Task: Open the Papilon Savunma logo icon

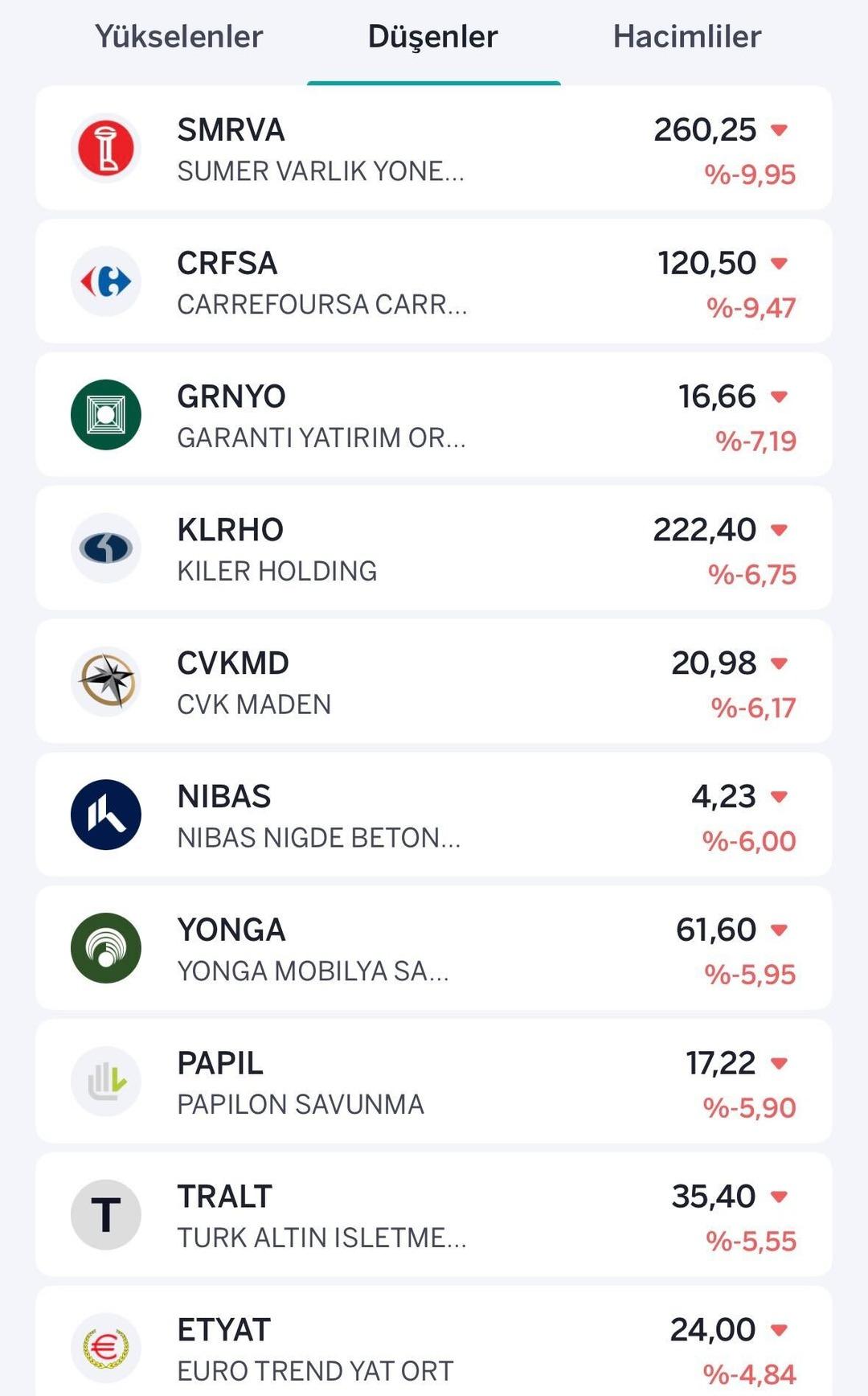Action: point(106,1082)
